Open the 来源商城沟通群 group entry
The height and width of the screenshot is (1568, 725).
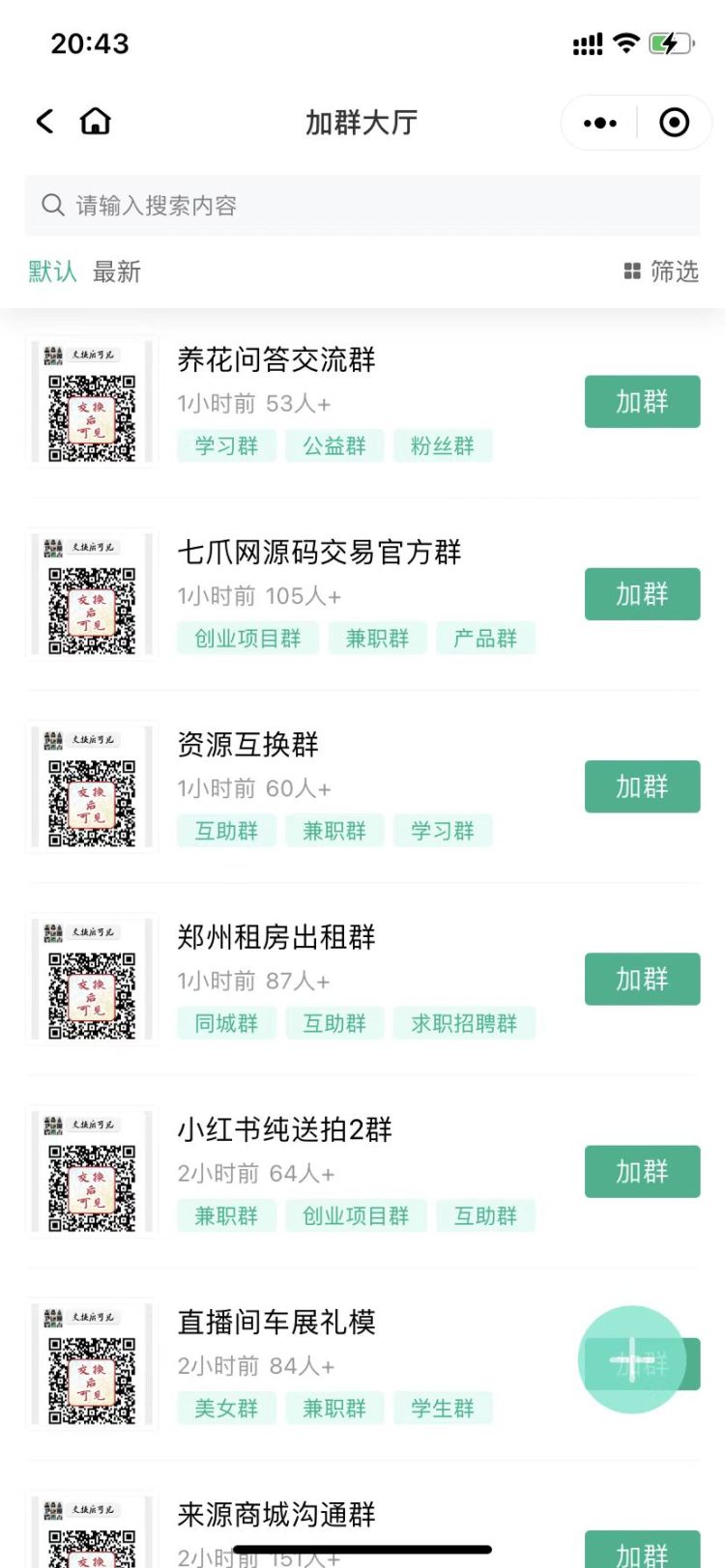(x=276, y=1514)
